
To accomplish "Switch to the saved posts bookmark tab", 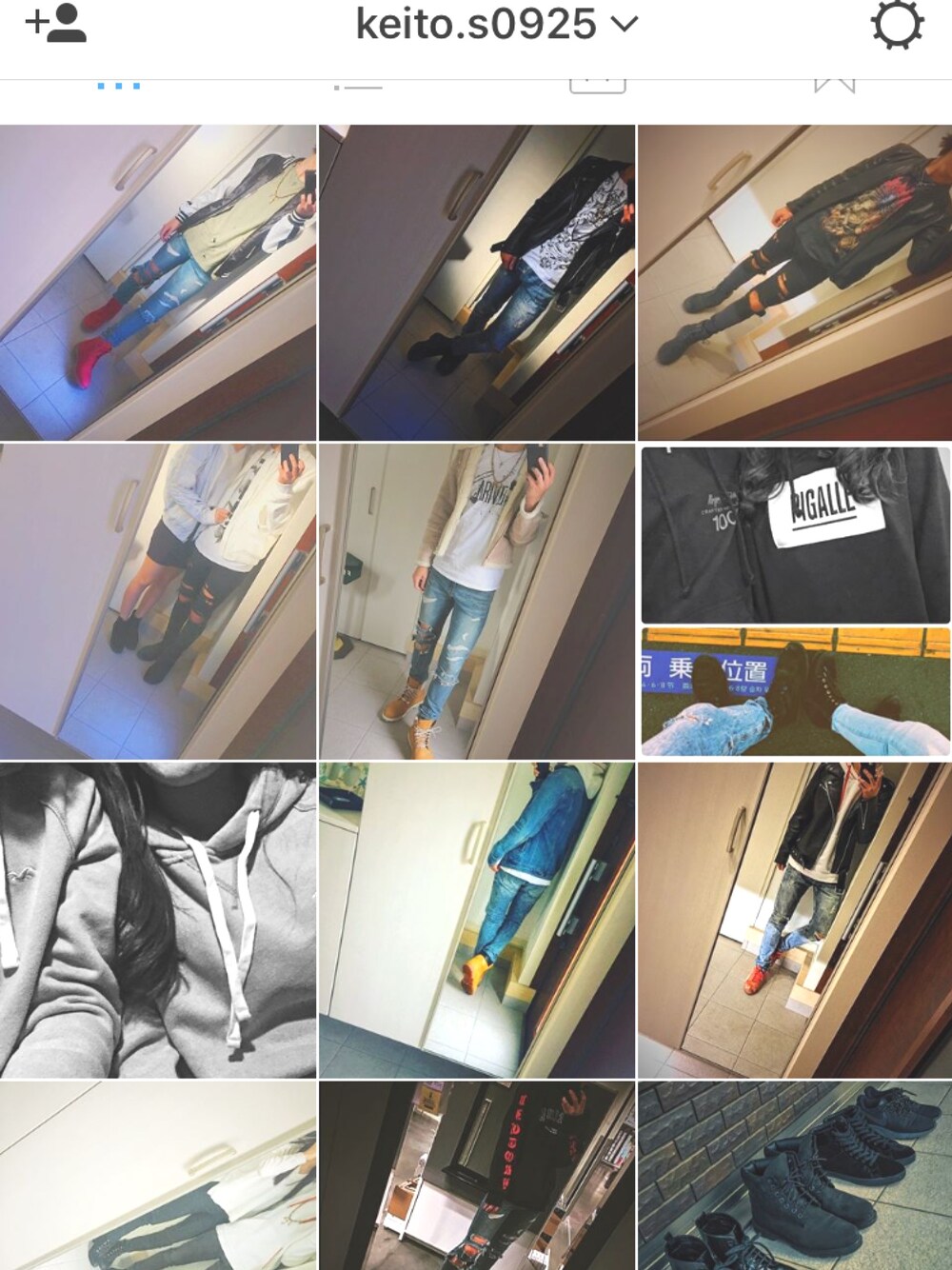I will tap(835, 84).
